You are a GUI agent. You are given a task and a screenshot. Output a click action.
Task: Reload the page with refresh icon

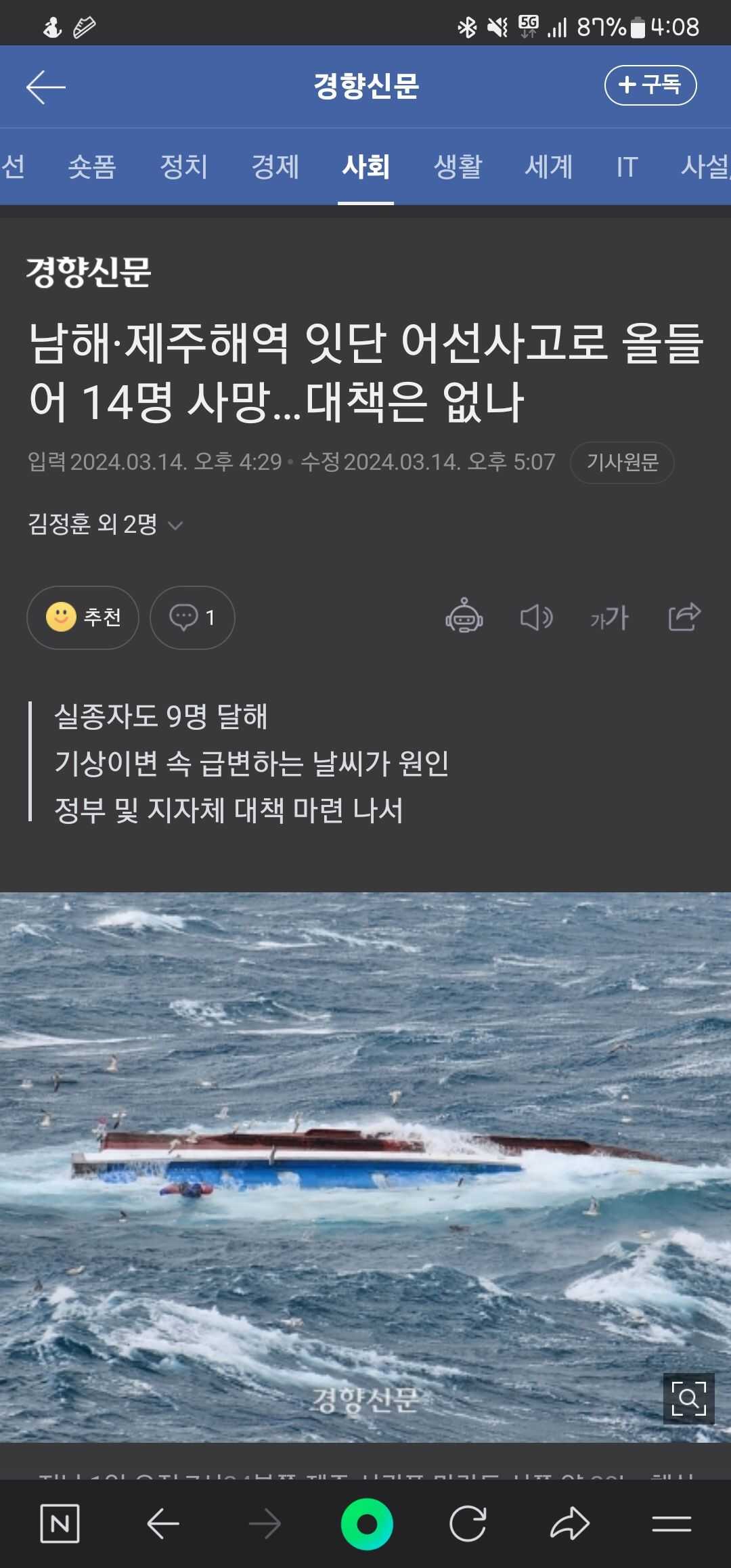coord(468,1524)
